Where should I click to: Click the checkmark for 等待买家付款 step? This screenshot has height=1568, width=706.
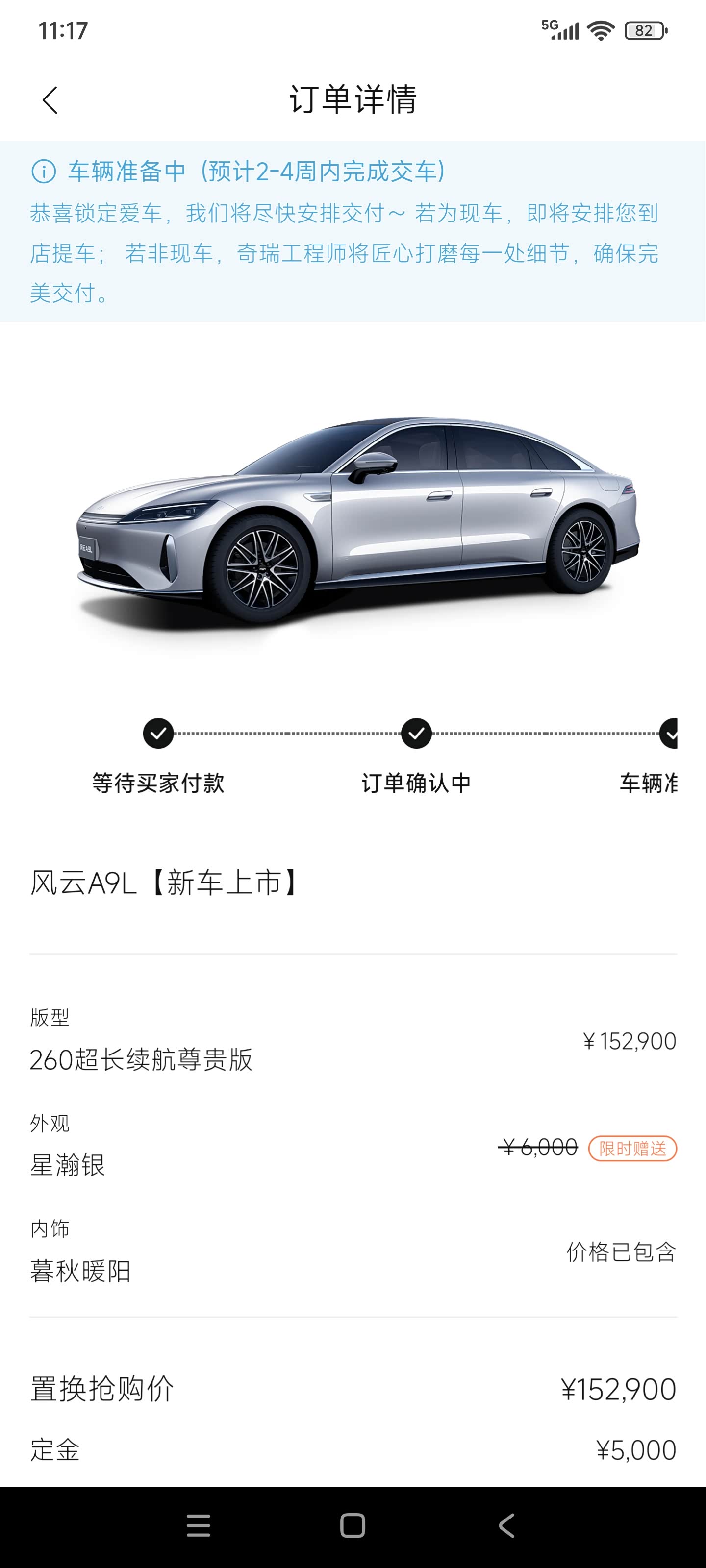pos(158,735)
